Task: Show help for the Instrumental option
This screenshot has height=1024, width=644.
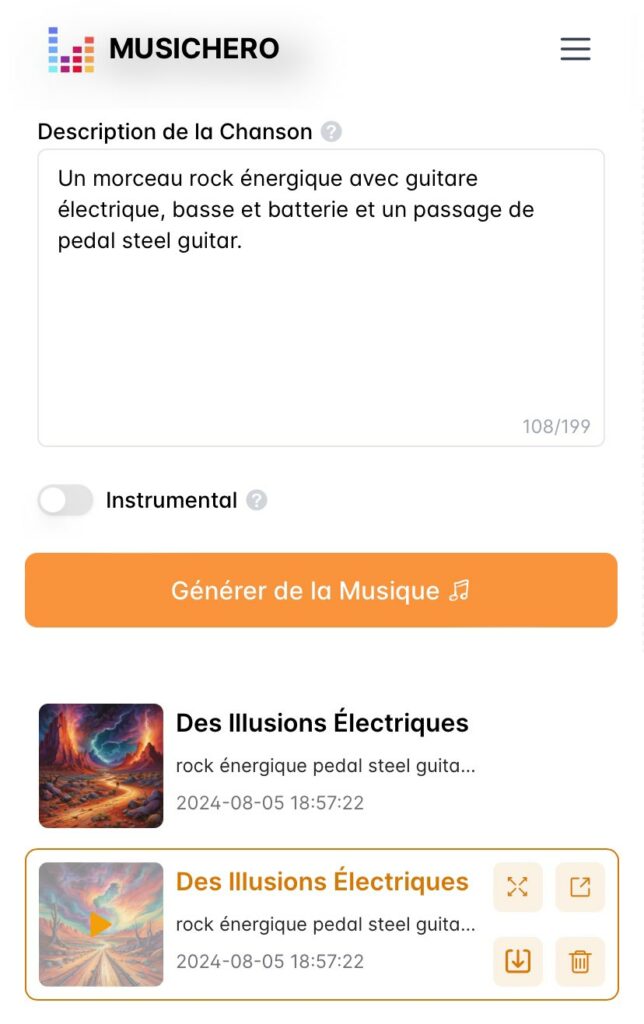Action: [x=257, y=500]
